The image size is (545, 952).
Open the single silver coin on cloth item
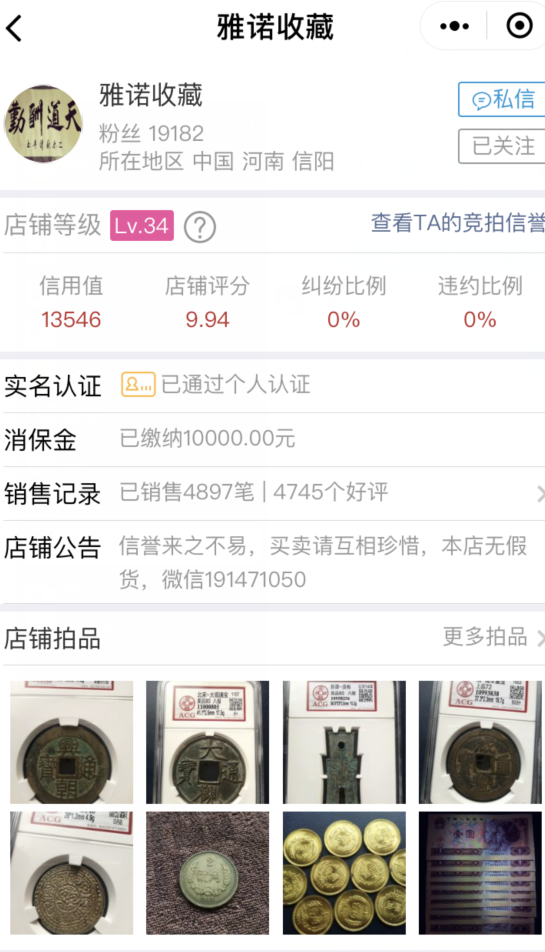pos(208,872)
